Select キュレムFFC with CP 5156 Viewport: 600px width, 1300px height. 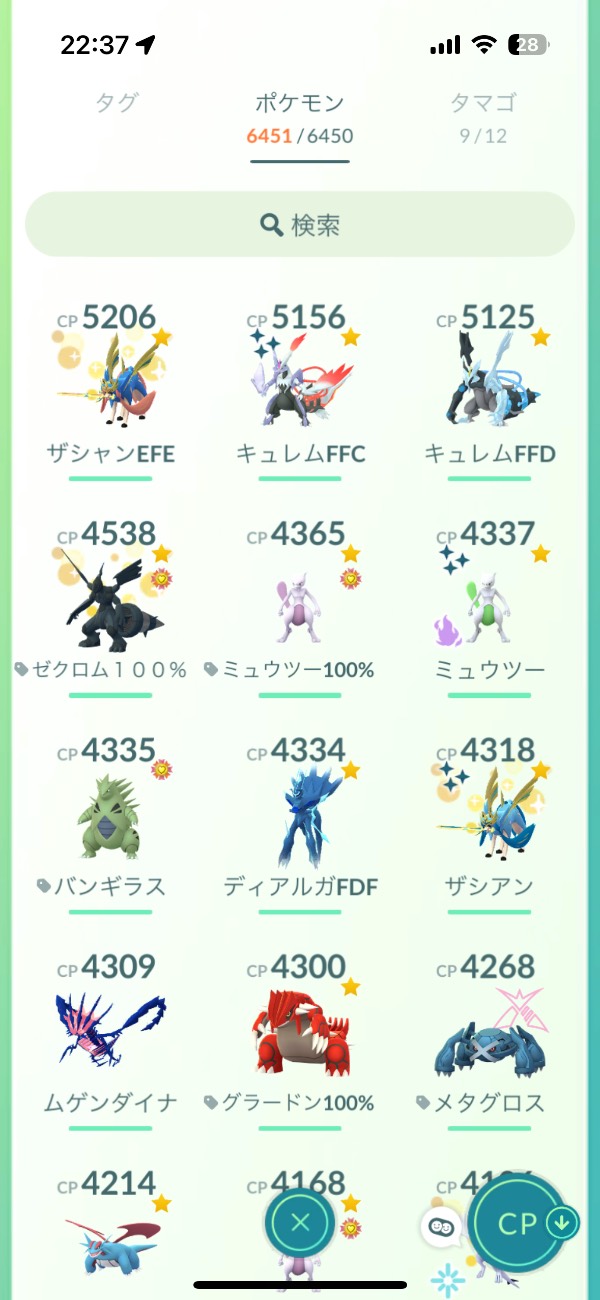point(300,385)
